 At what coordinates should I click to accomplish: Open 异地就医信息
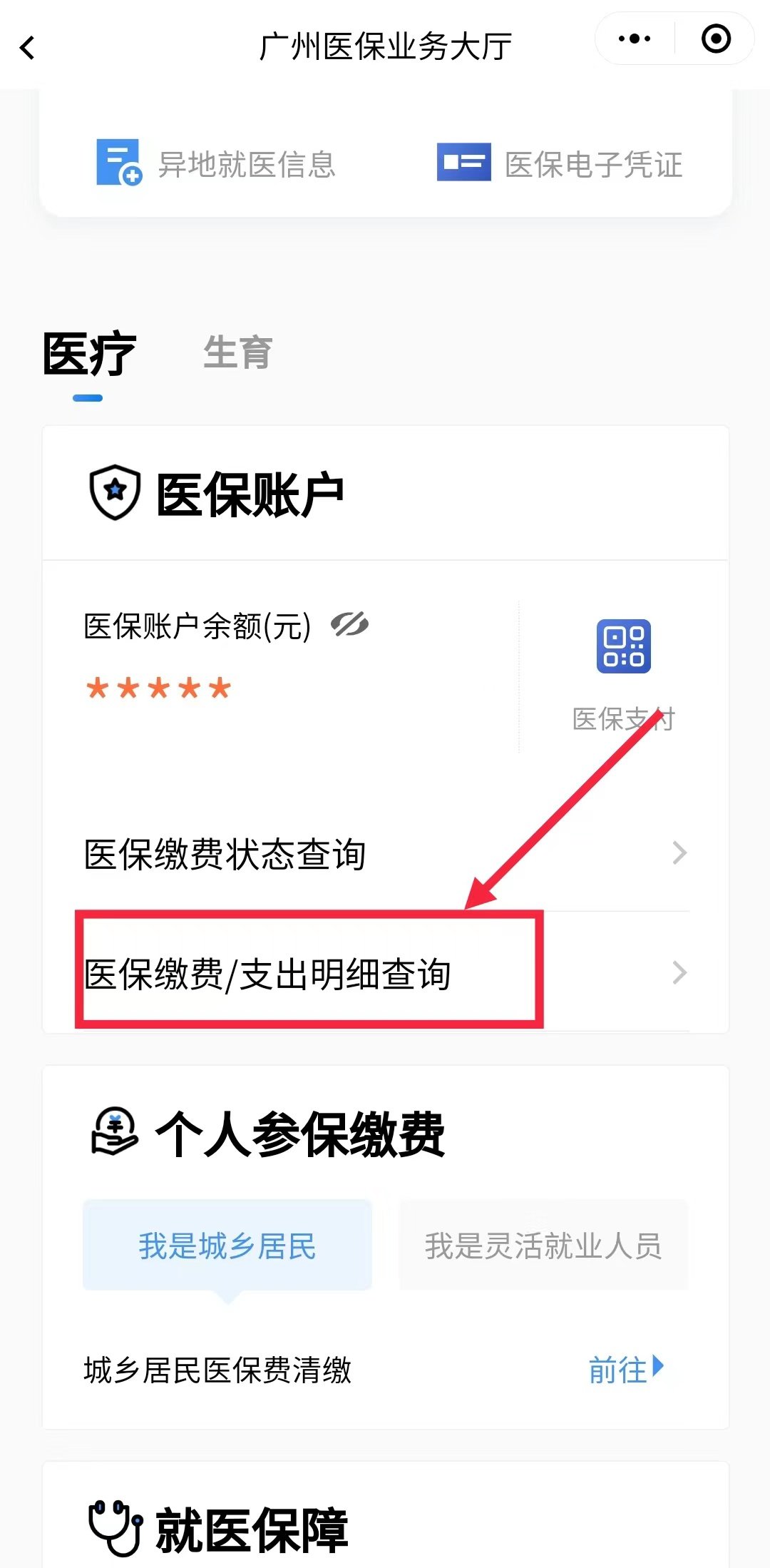point(216,164)
